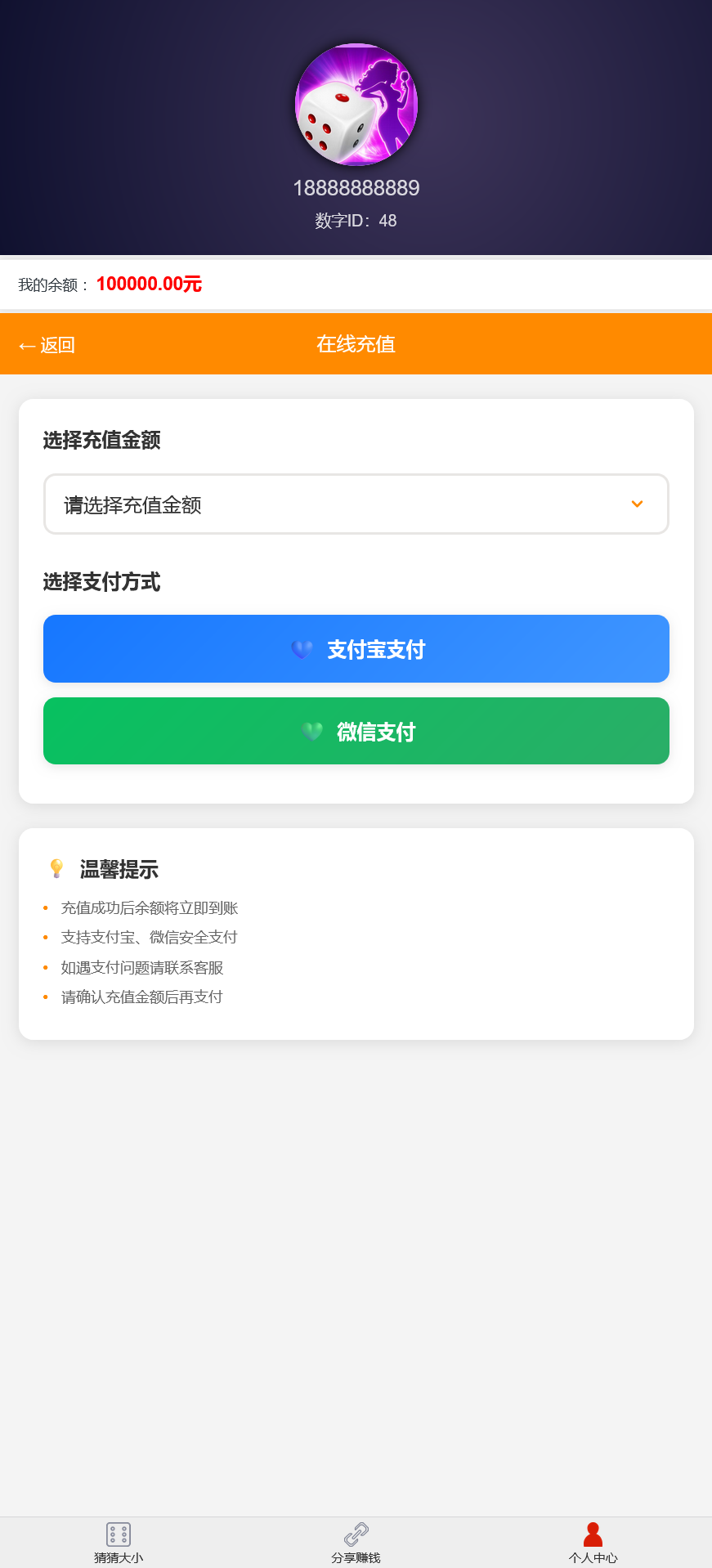712x1568 pixels.
Task: Open the recharge amount dropdown chevron
Action: pyautogui.click(x=638, y=504)
